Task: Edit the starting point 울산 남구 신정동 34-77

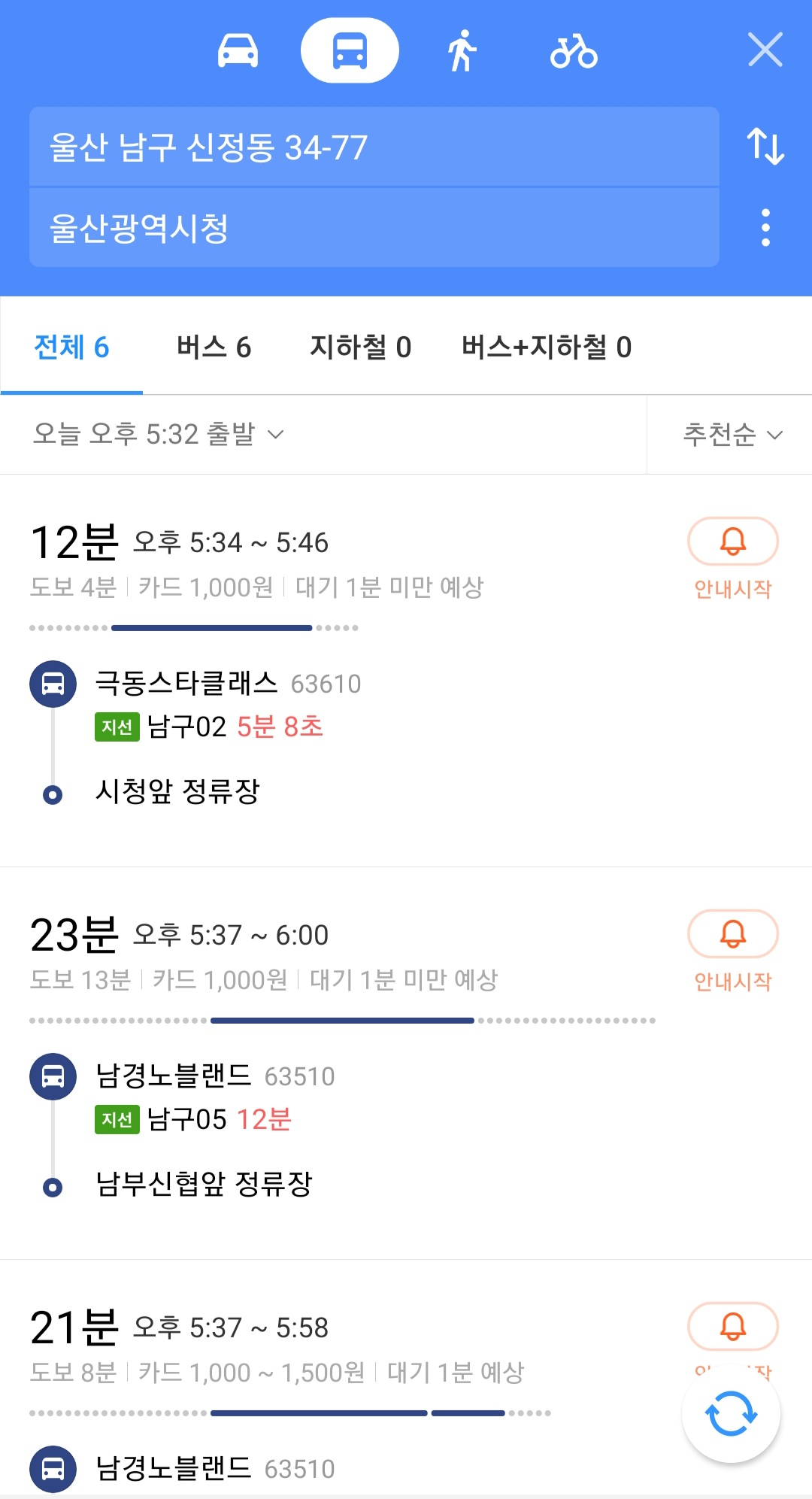Action: coord(374,147)
